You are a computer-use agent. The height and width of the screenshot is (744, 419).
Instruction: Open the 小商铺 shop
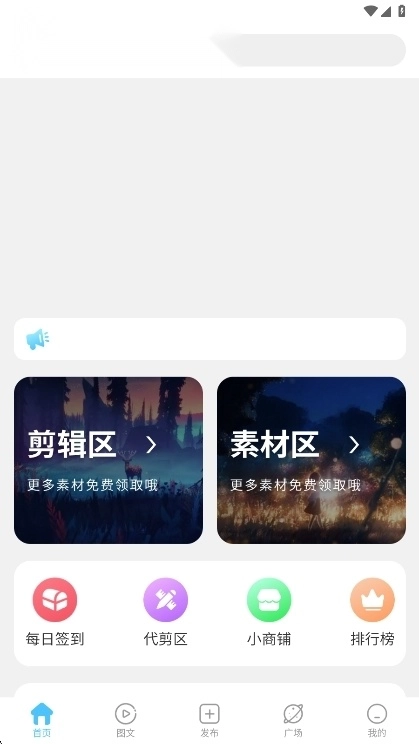tap(269, 612)
